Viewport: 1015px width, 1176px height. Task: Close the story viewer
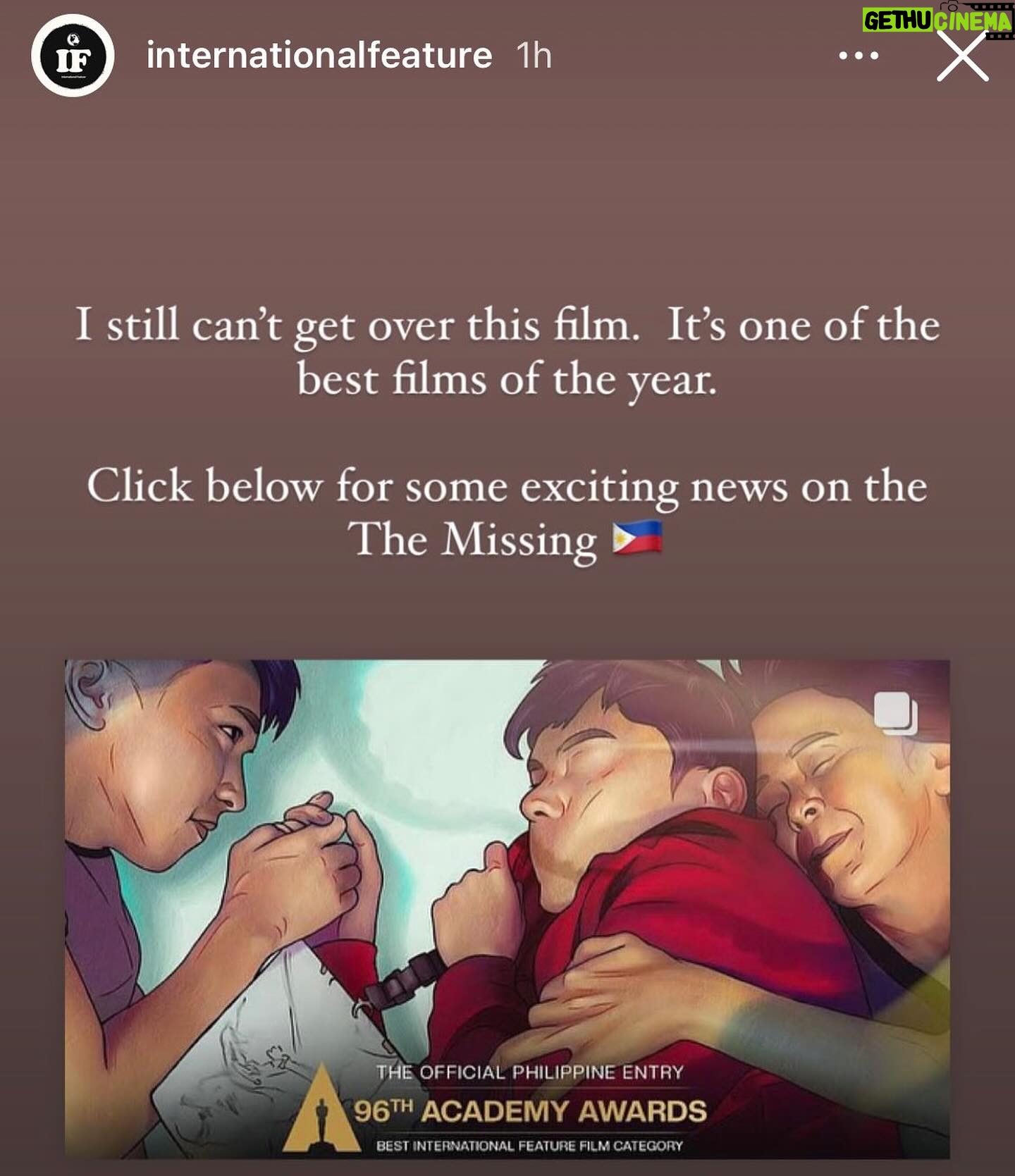point(962,57)
